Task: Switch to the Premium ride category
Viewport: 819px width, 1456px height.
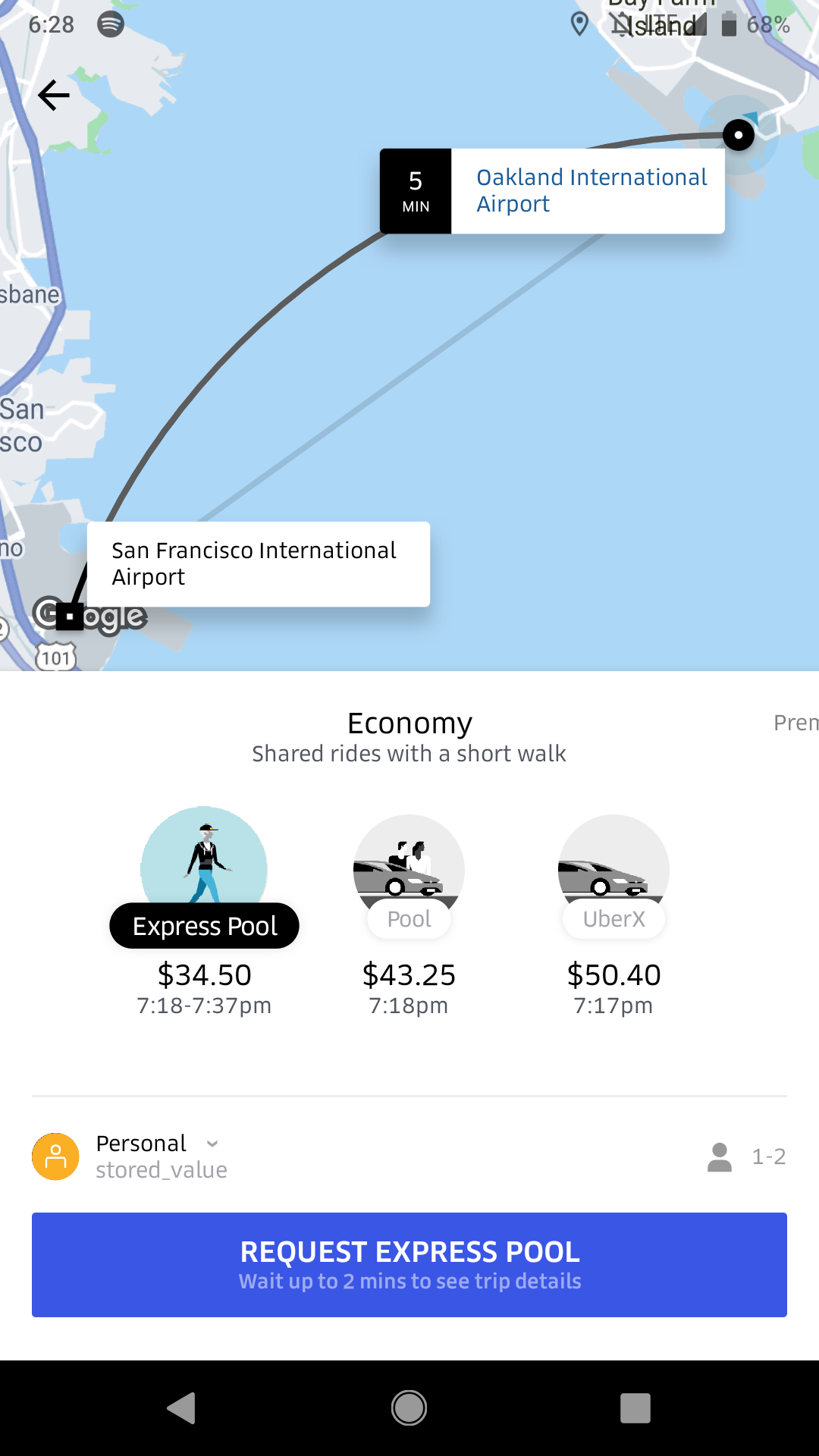Action: pyautogui.click(x=795, y=723)
